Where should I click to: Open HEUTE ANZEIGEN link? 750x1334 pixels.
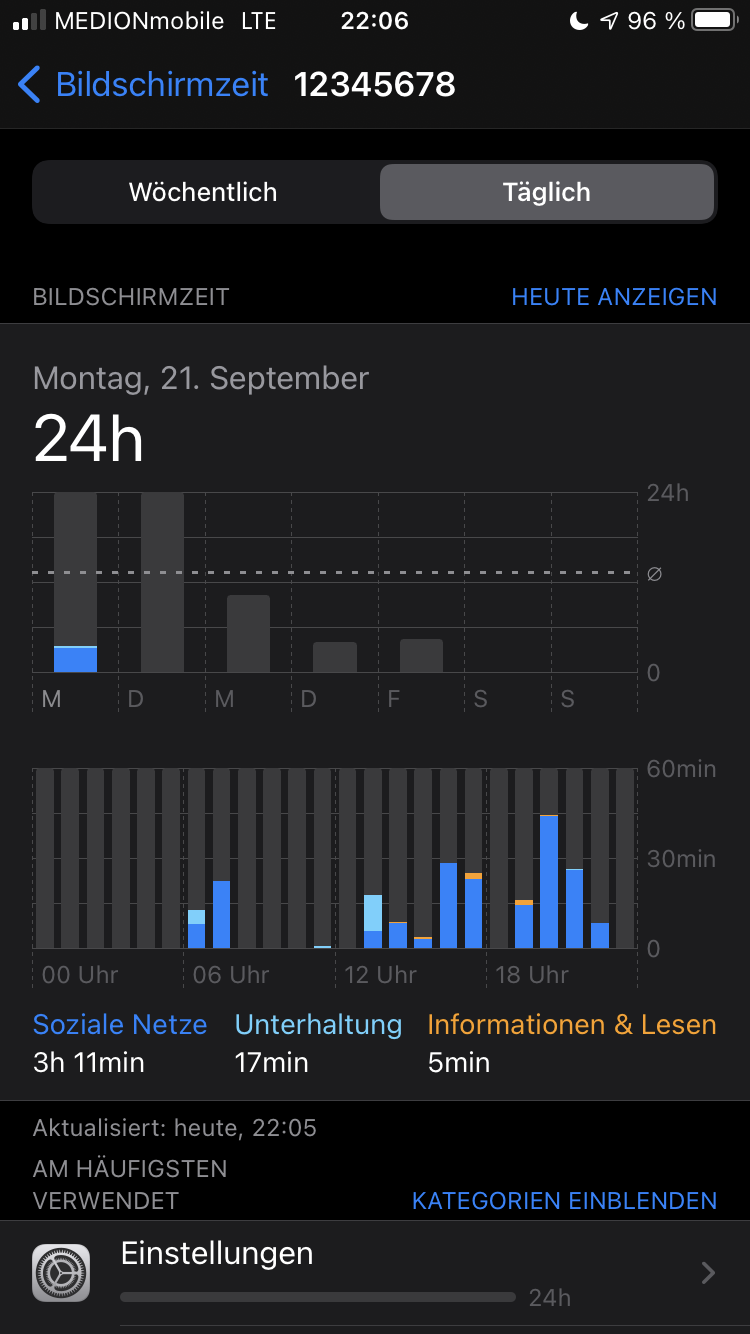point(614,297)
